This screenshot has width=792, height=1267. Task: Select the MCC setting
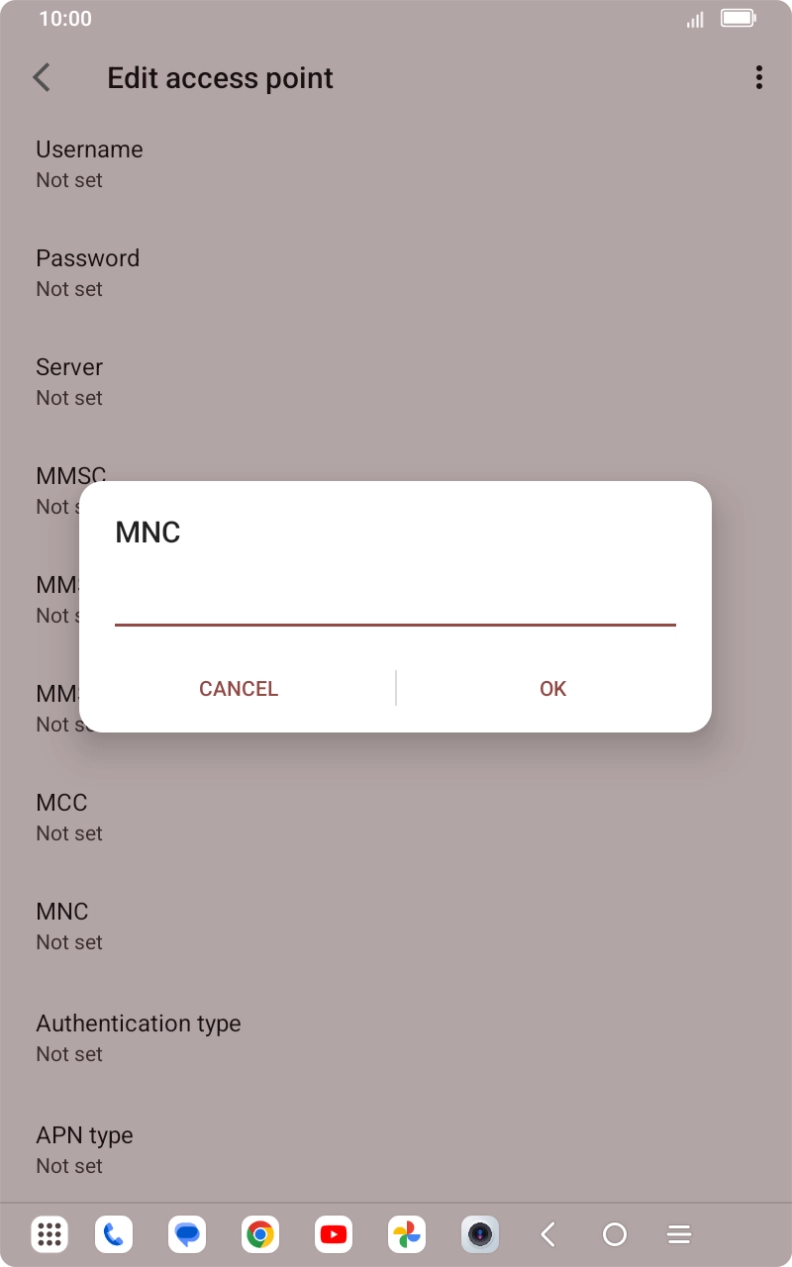coord(62,815)
